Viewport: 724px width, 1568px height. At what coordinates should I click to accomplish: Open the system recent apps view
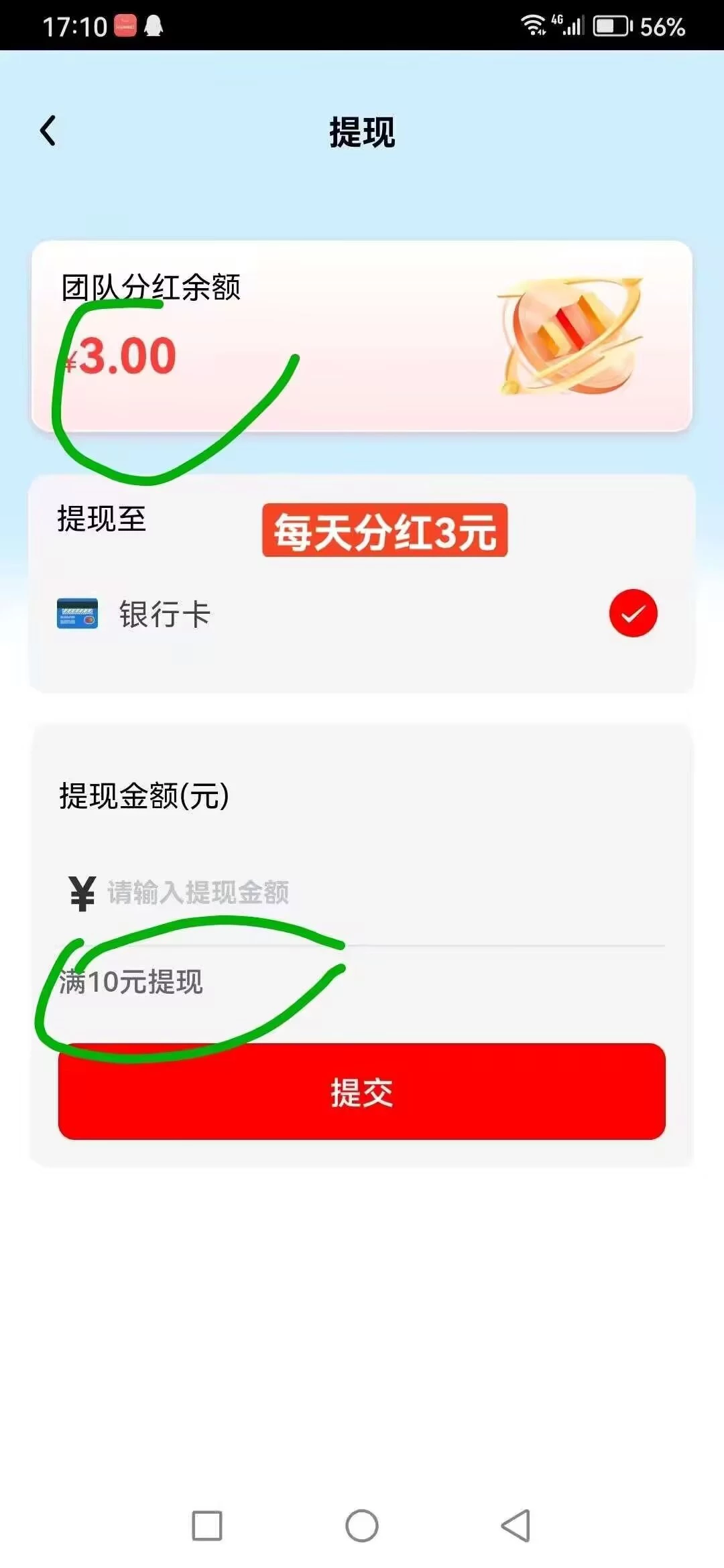207,1526
